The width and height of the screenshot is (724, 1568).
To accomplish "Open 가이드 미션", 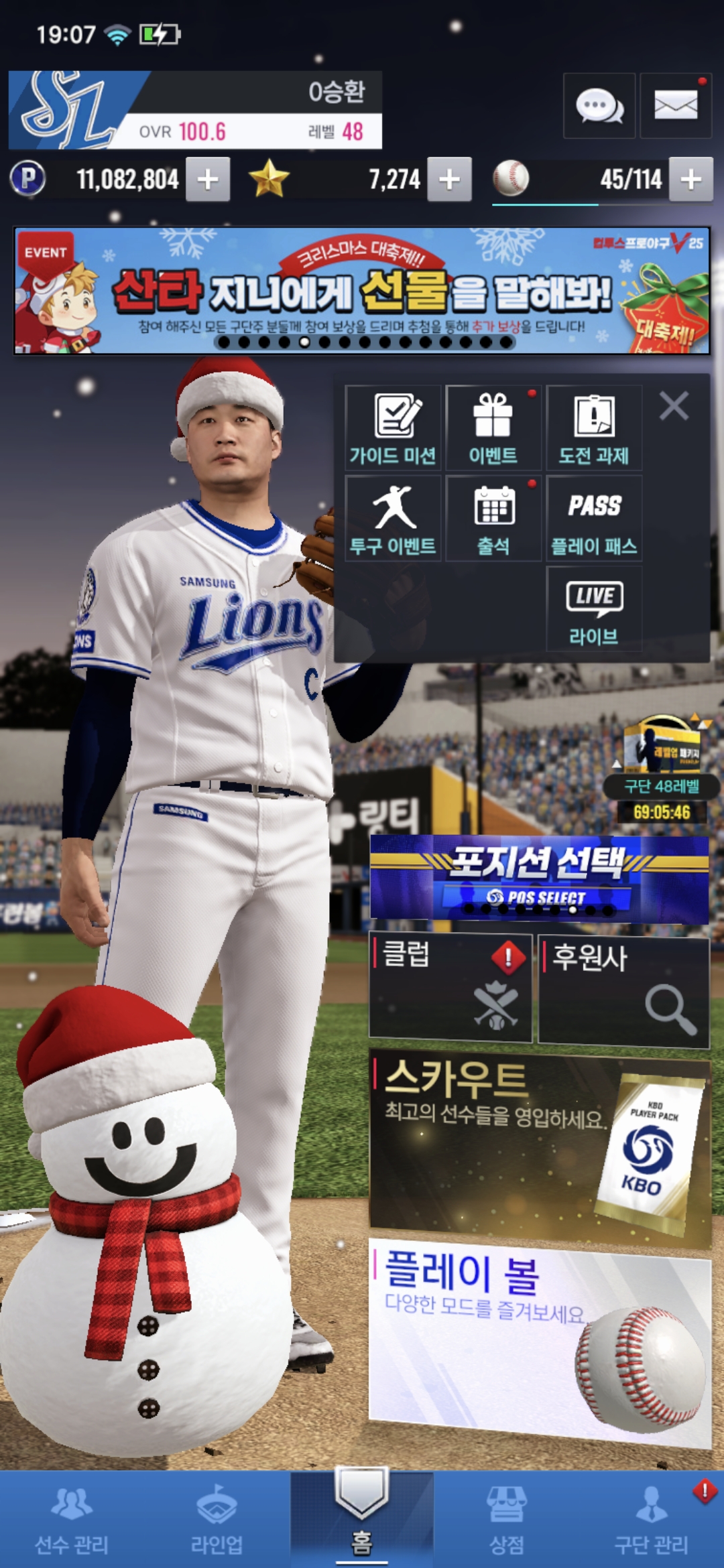I will coord(393,428).
